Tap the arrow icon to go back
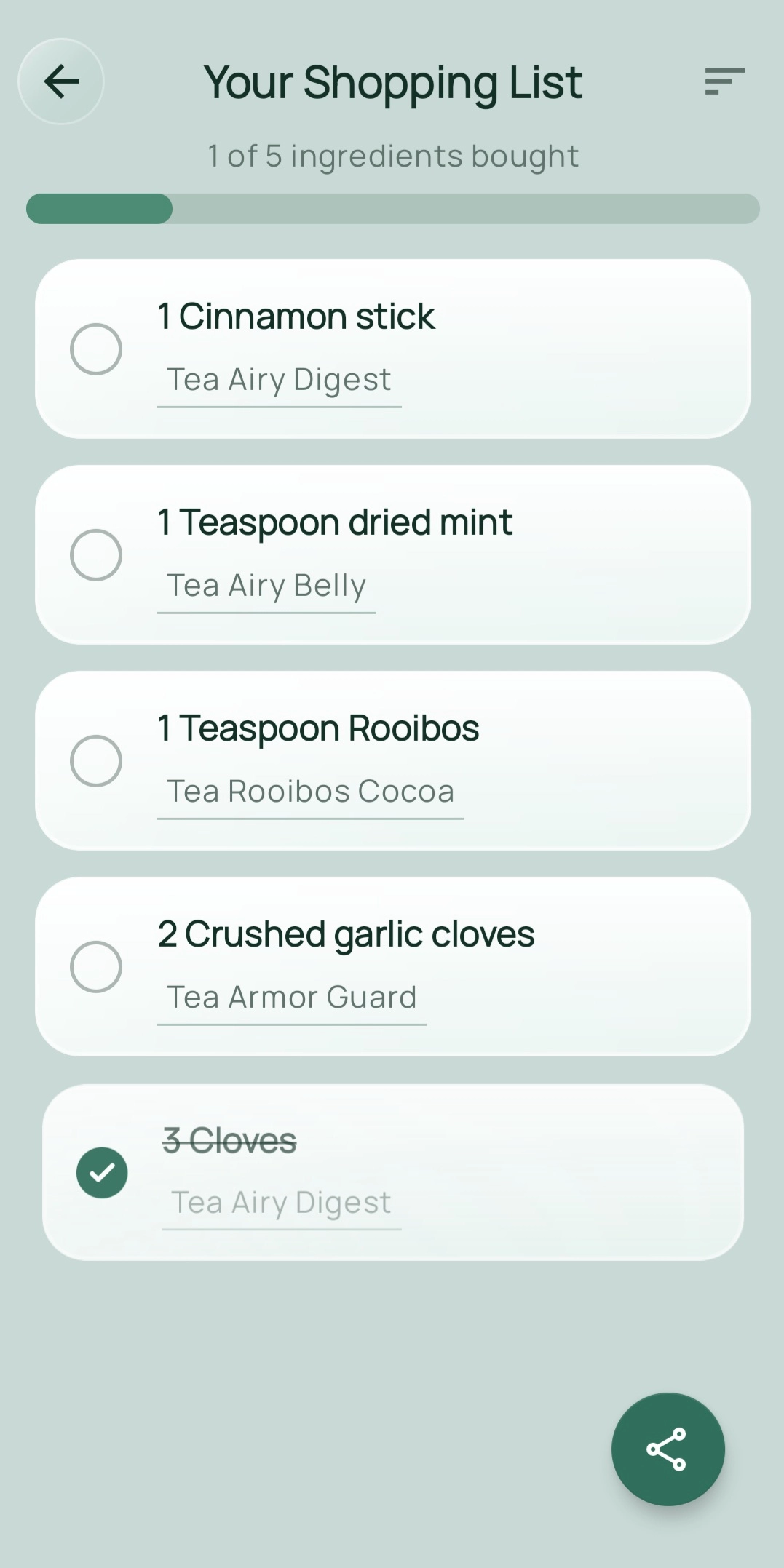The width and height of the screenshot is (784, 1568). point(61,82)
